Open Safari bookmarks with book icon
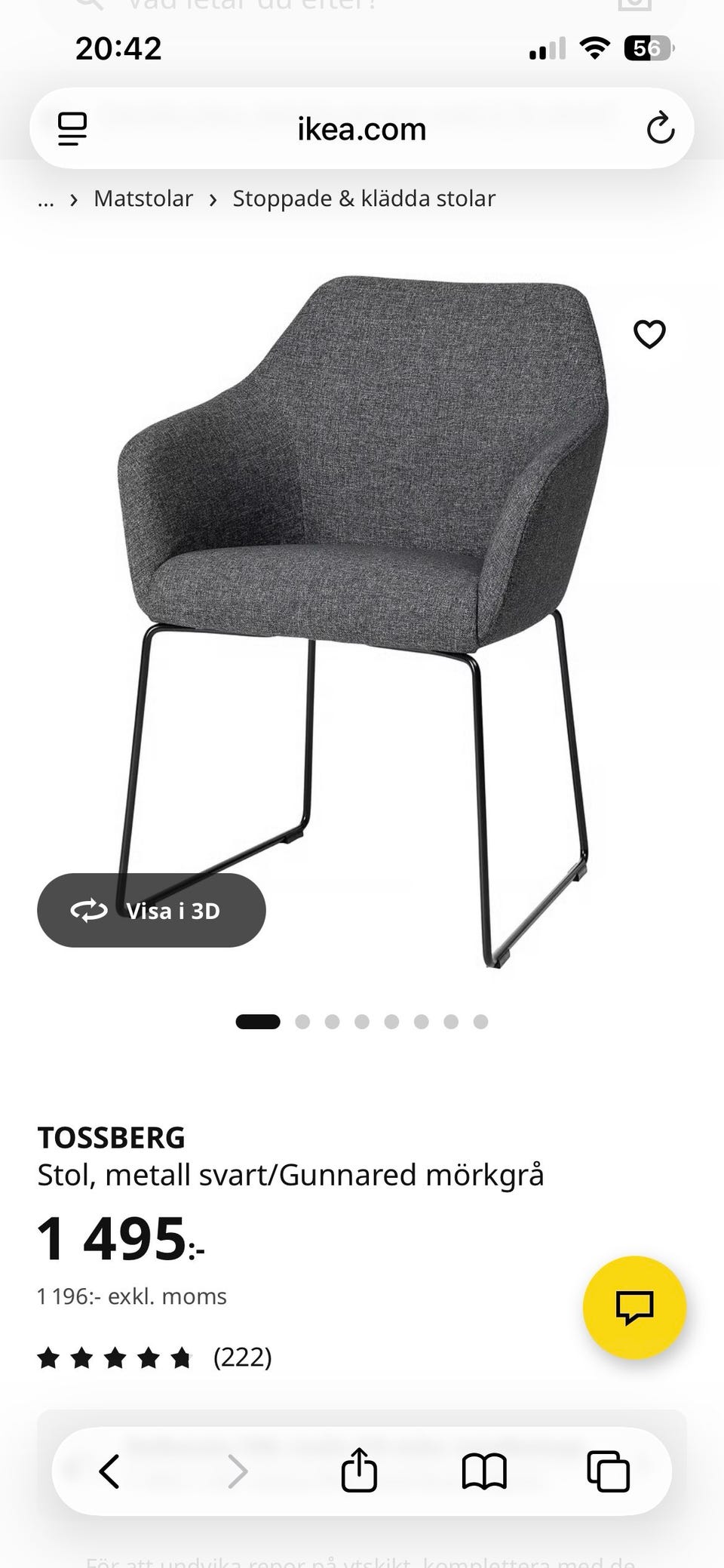Image resolution: width=724 pixels, height=1568 pixels. [484, 1470]
